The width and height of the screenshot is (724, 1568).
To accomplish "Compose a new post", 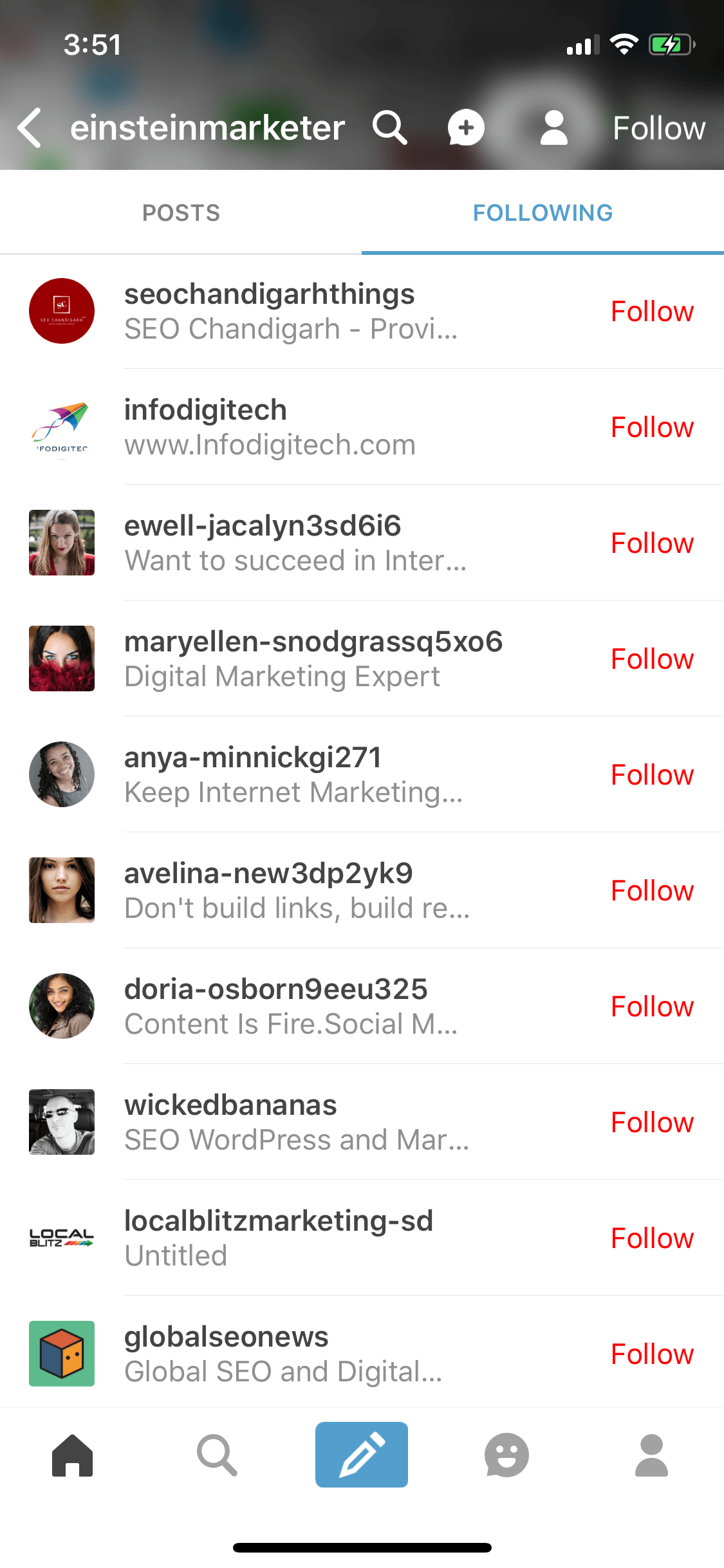I will [362, 1455].
